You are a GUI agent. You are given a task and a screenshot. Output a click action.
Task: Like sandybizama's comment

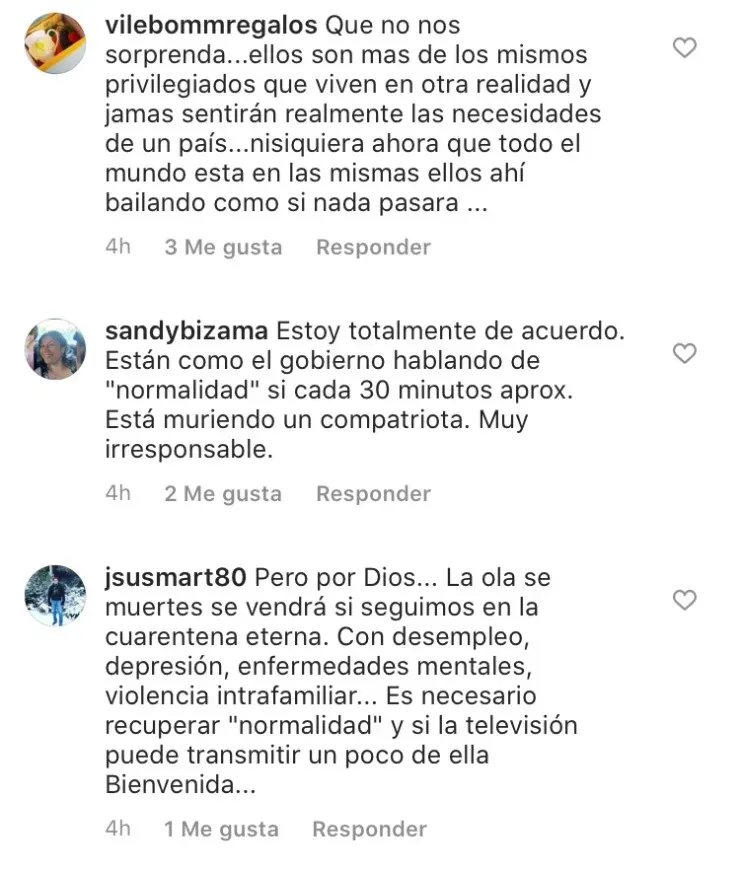click(x=684, y=353)
